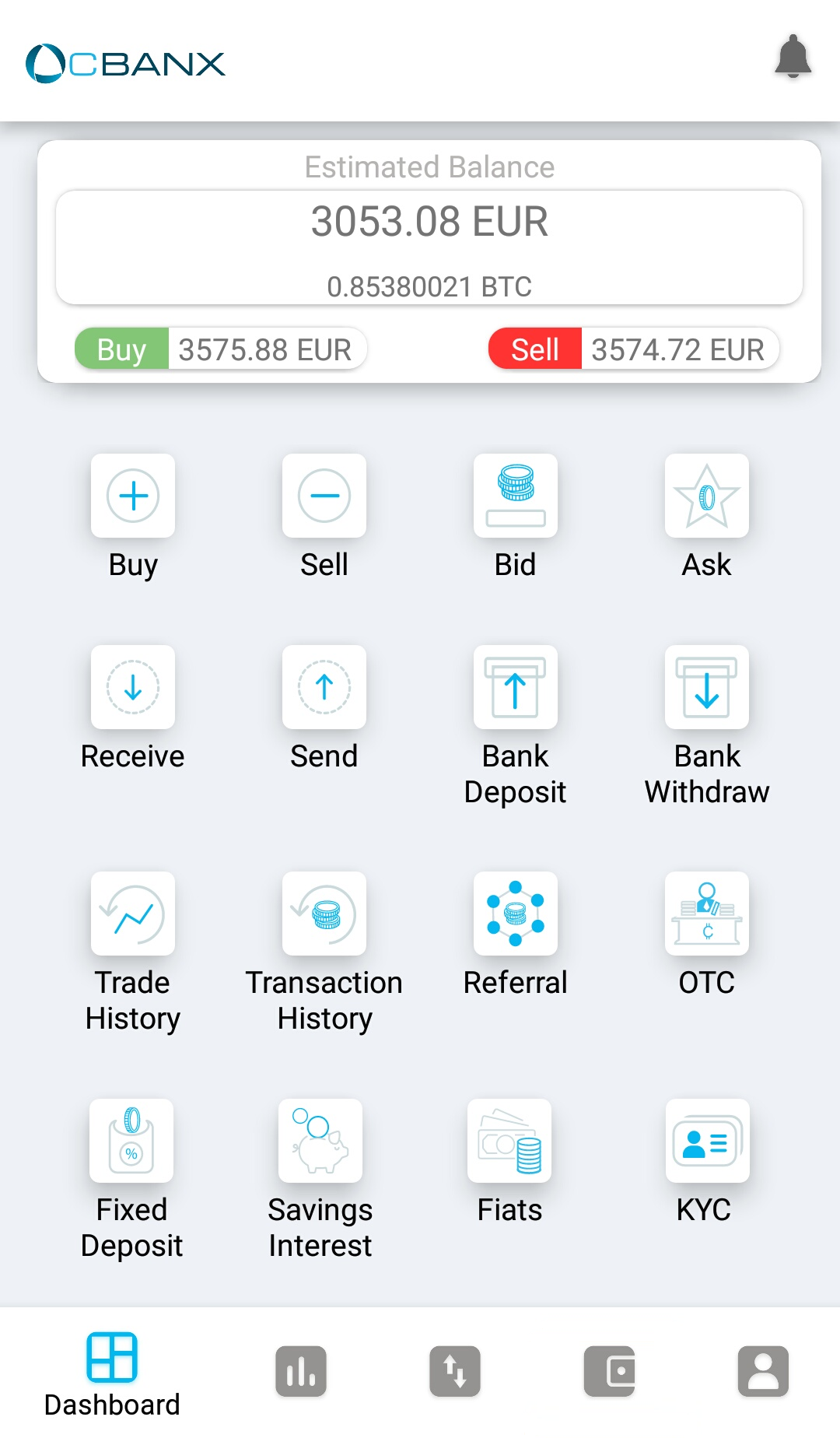Open Send

tap(324, 688)
